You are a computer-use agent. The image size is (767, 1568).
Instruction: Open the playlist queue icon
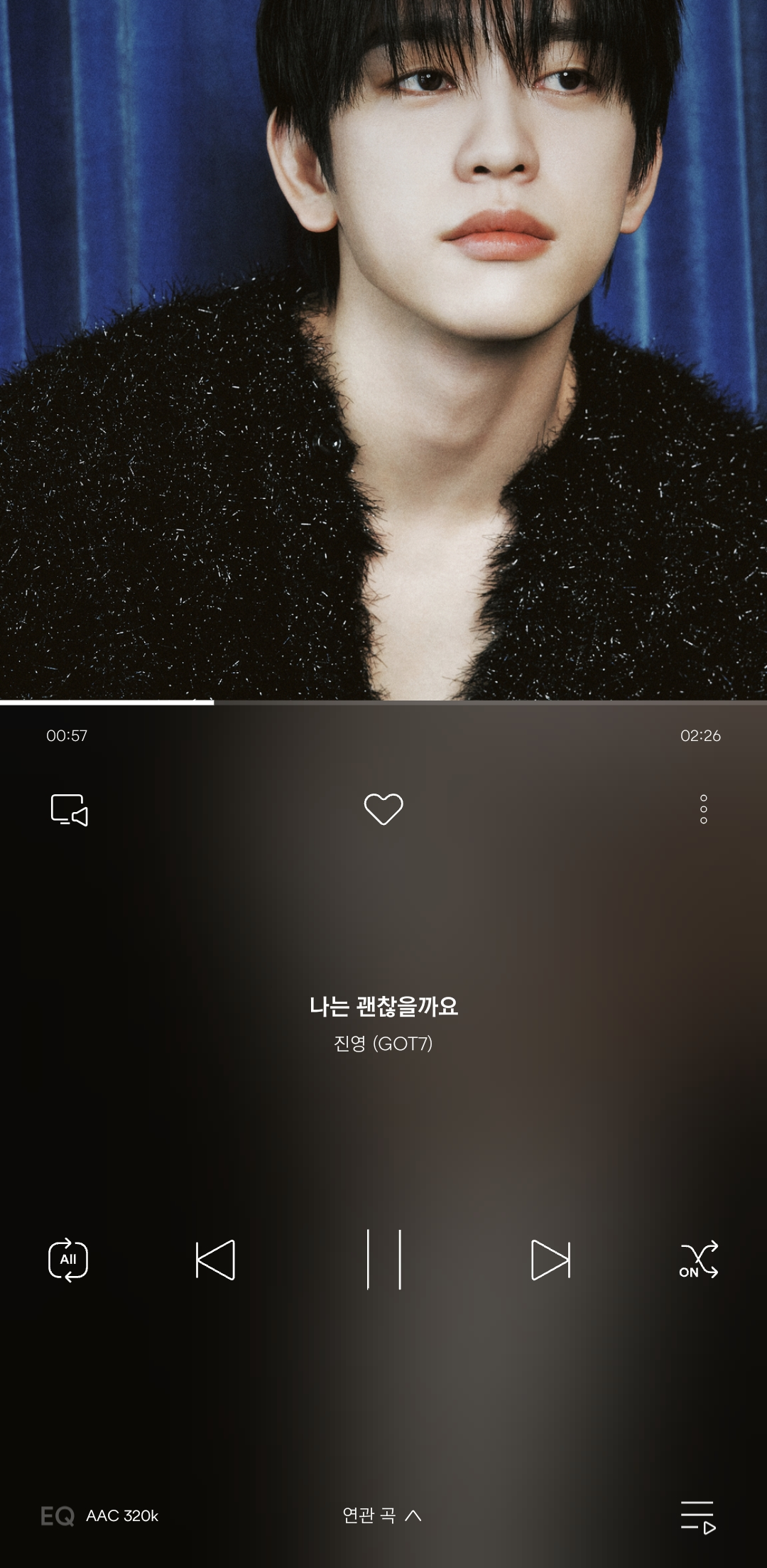click(698, 1517)
